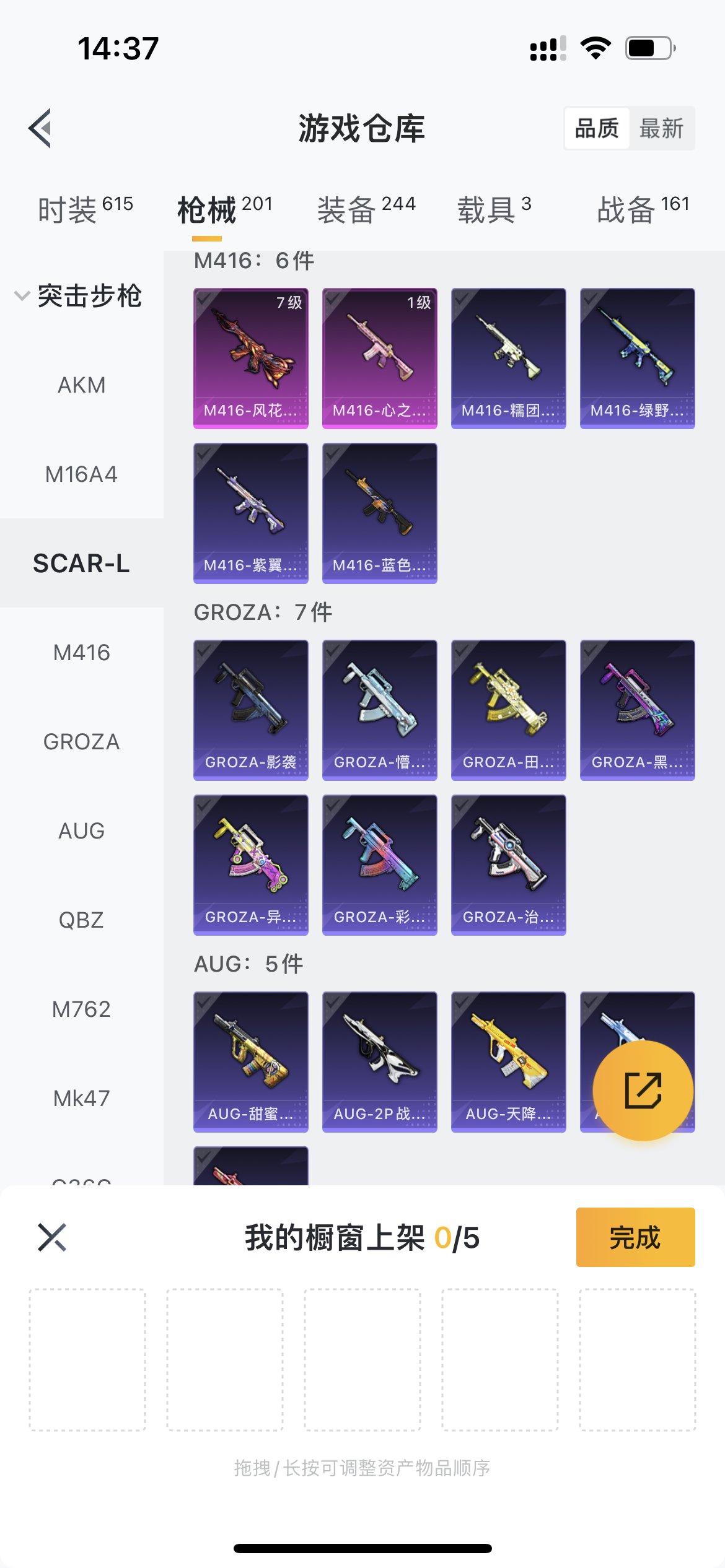Choose the GROZA-影袭 skin

click(x=251, y=710)
